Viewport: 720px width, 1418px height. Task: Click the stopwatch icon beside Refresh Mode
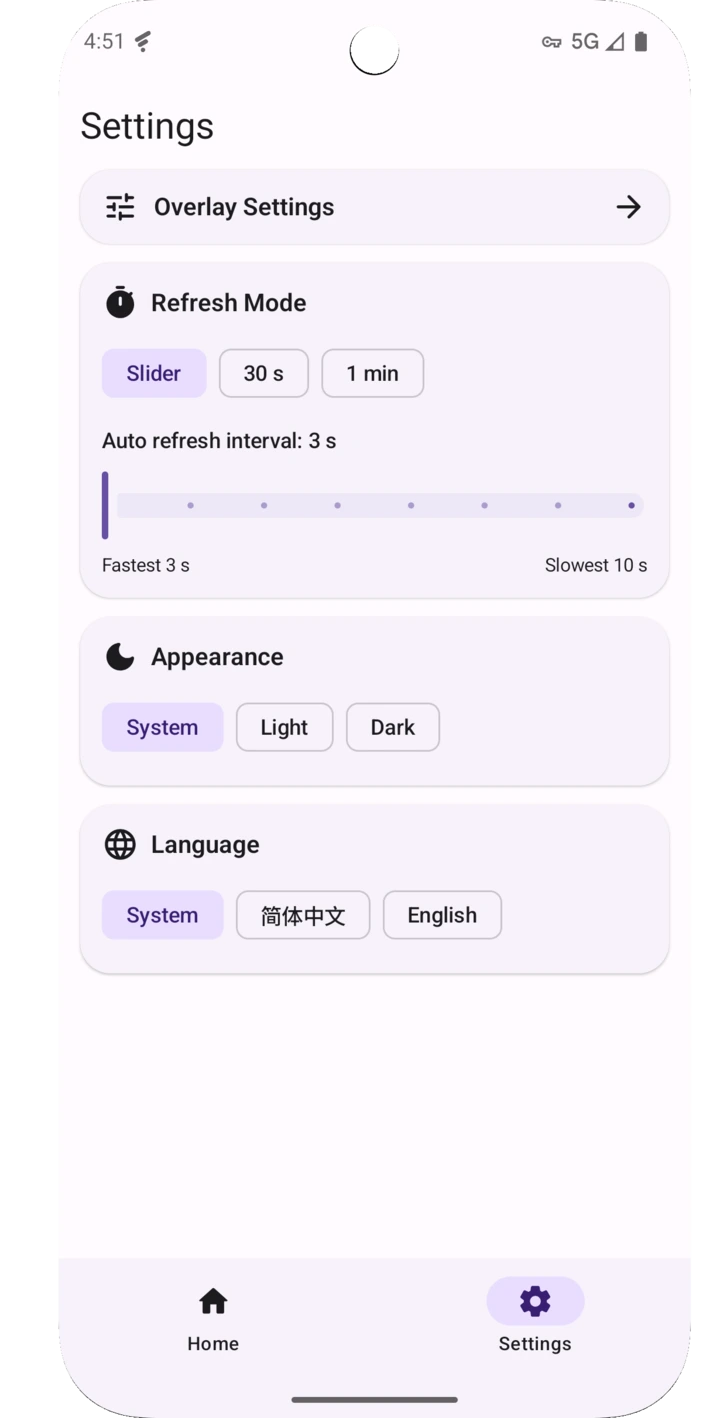coord(120,302)
